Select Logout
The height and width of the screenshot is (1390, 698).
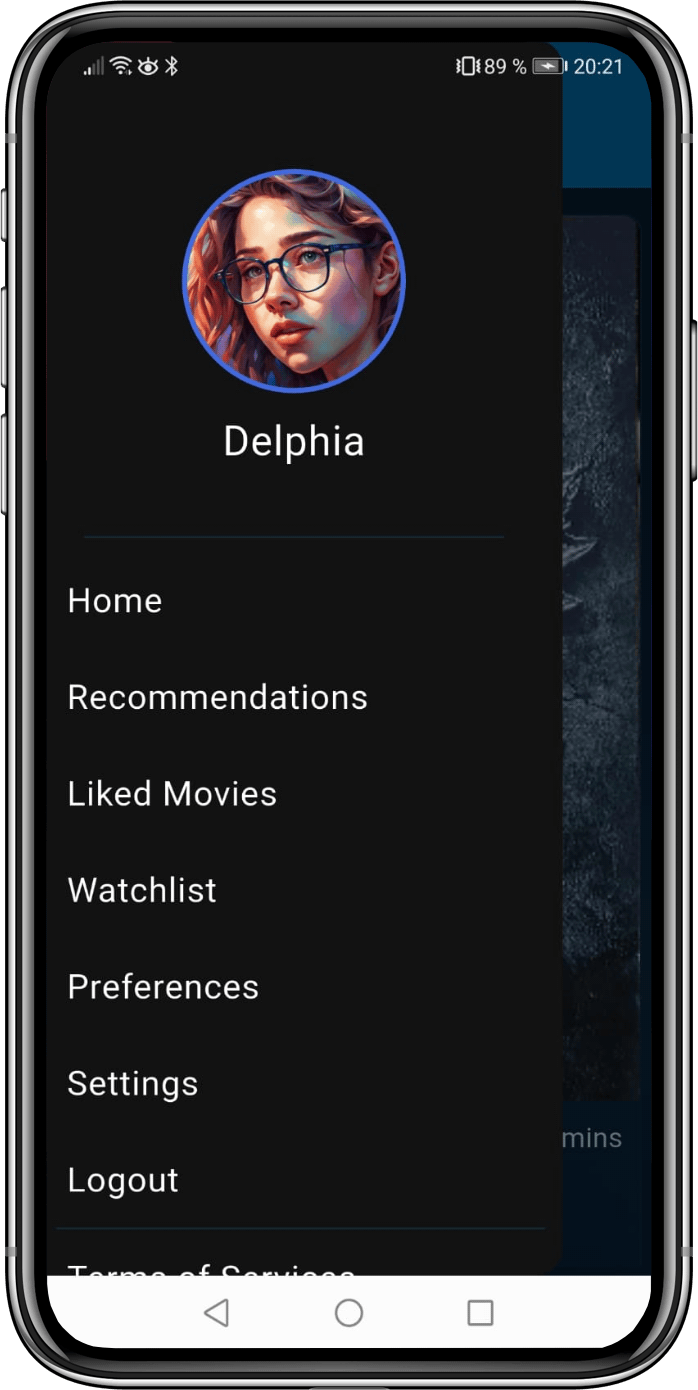pos(123,1180)
